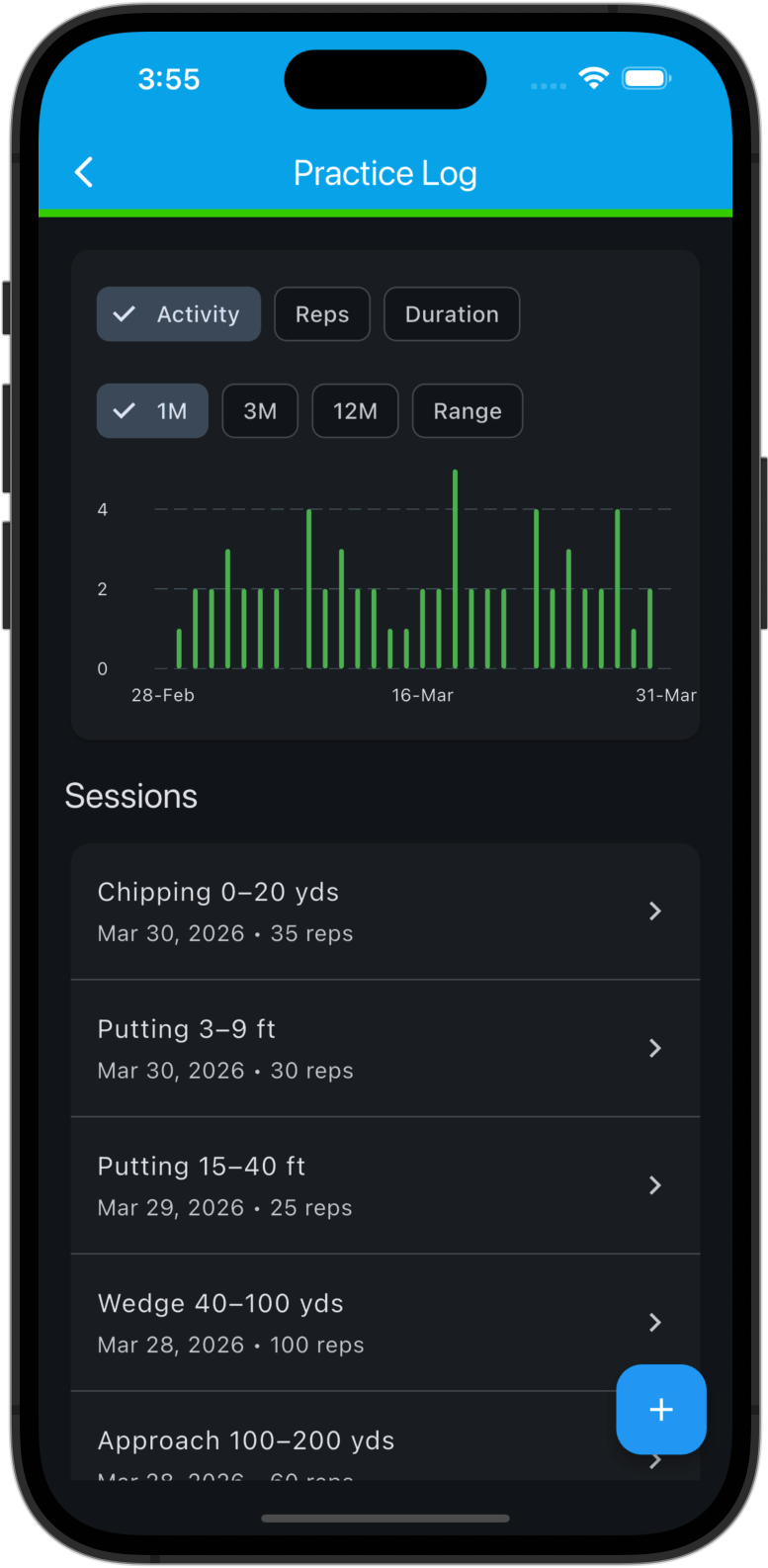Select the Reps metric
Viewport: 768px width, 1568px height.
pos(321,313)
